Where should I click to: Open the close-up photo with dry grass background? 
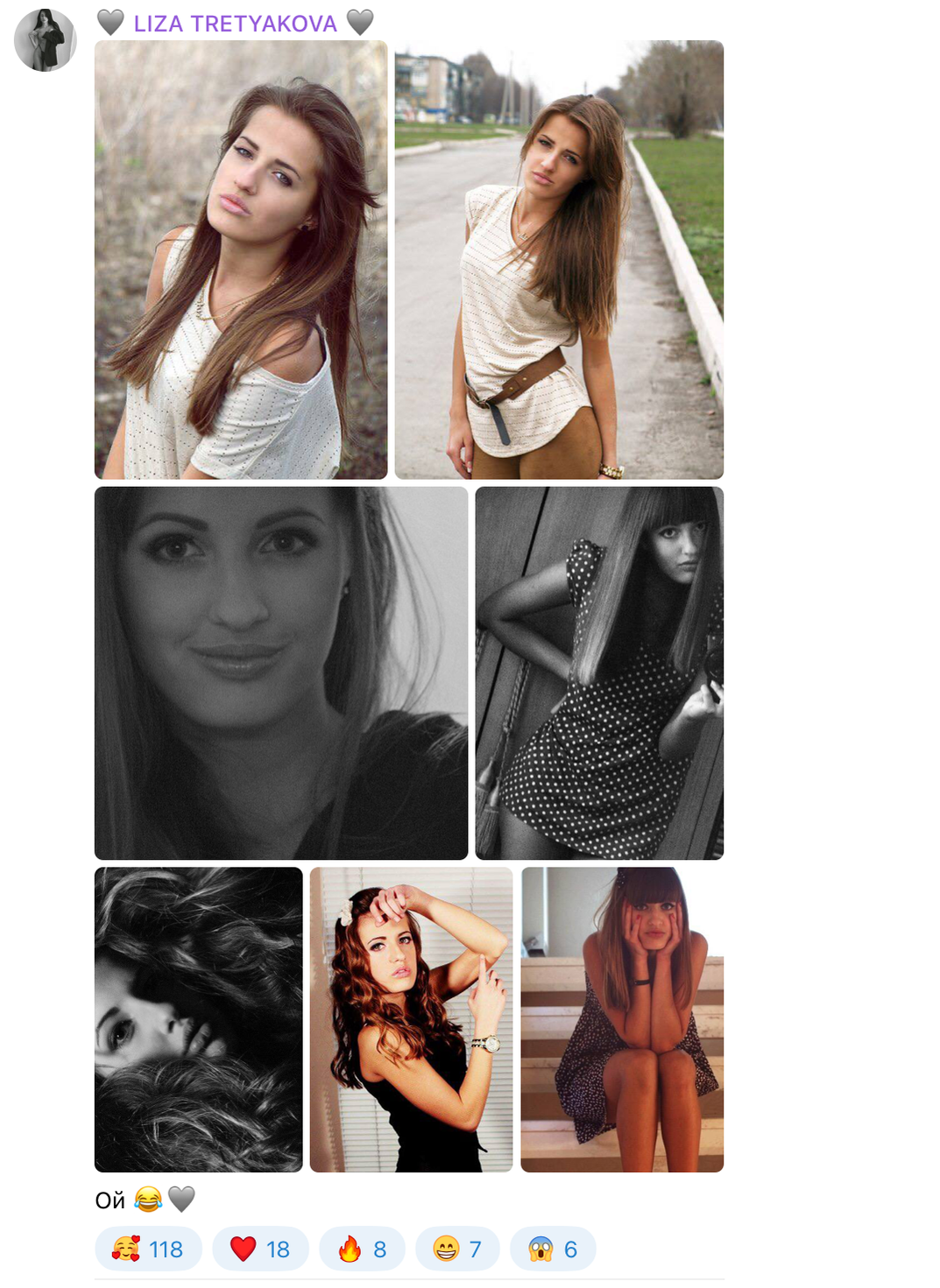coord(241,260)
